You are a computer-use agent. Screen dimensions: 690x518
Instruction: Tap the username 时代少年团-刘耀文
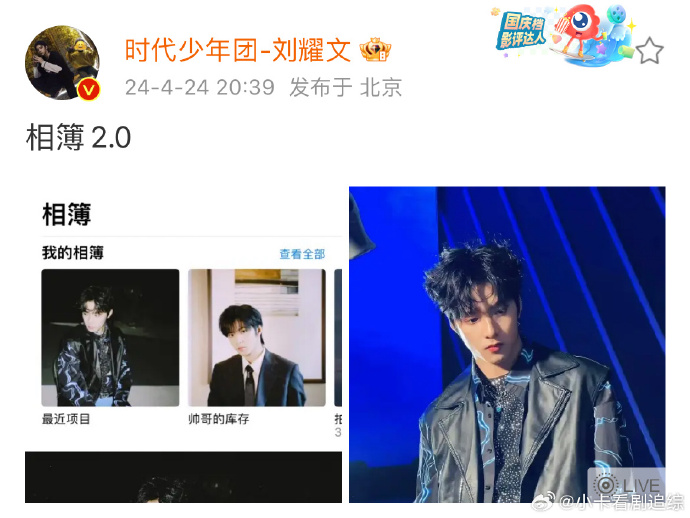237,48
